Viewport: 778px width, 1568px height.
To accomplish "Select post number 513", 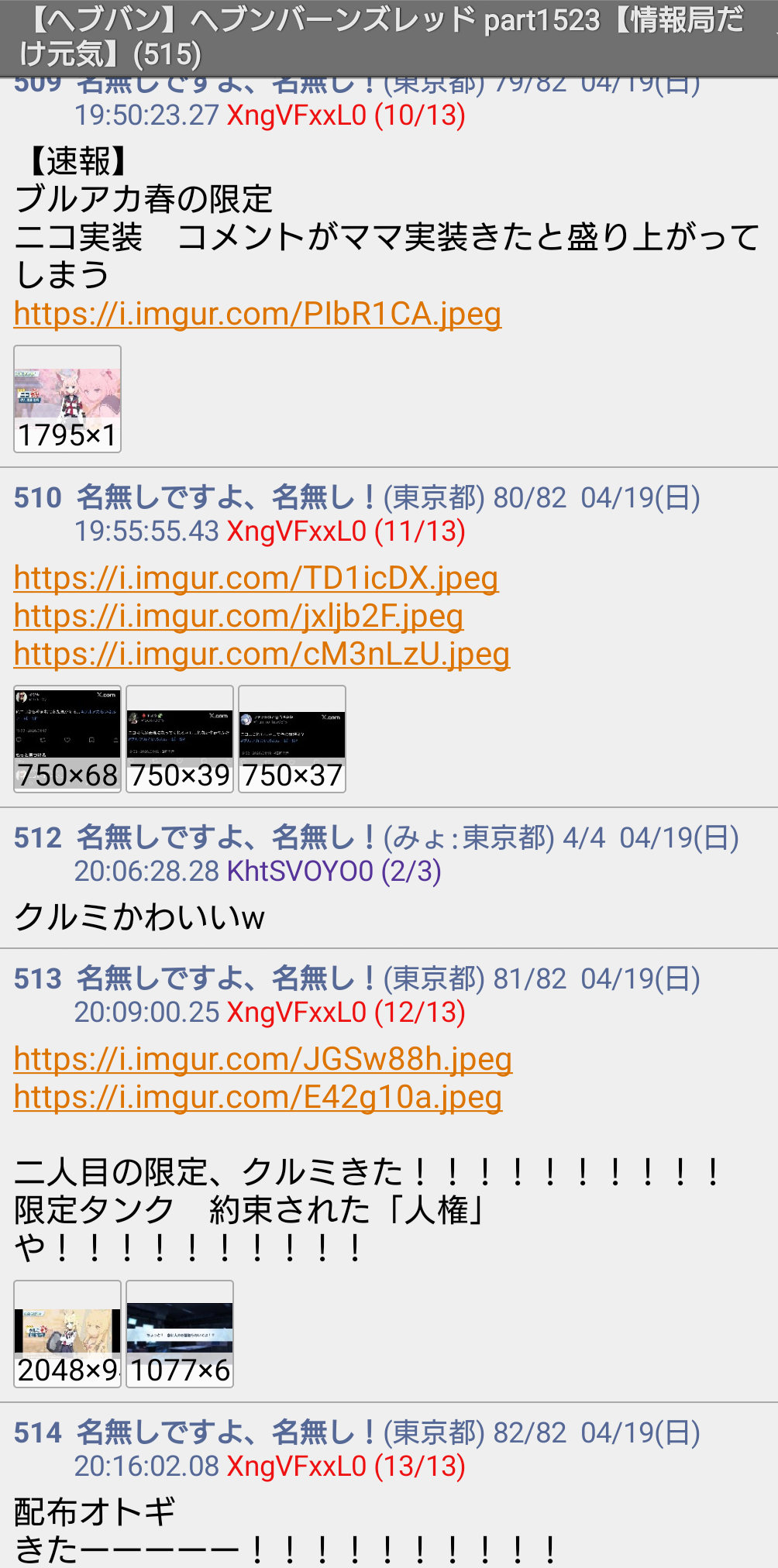I will (x=37, y=978).
